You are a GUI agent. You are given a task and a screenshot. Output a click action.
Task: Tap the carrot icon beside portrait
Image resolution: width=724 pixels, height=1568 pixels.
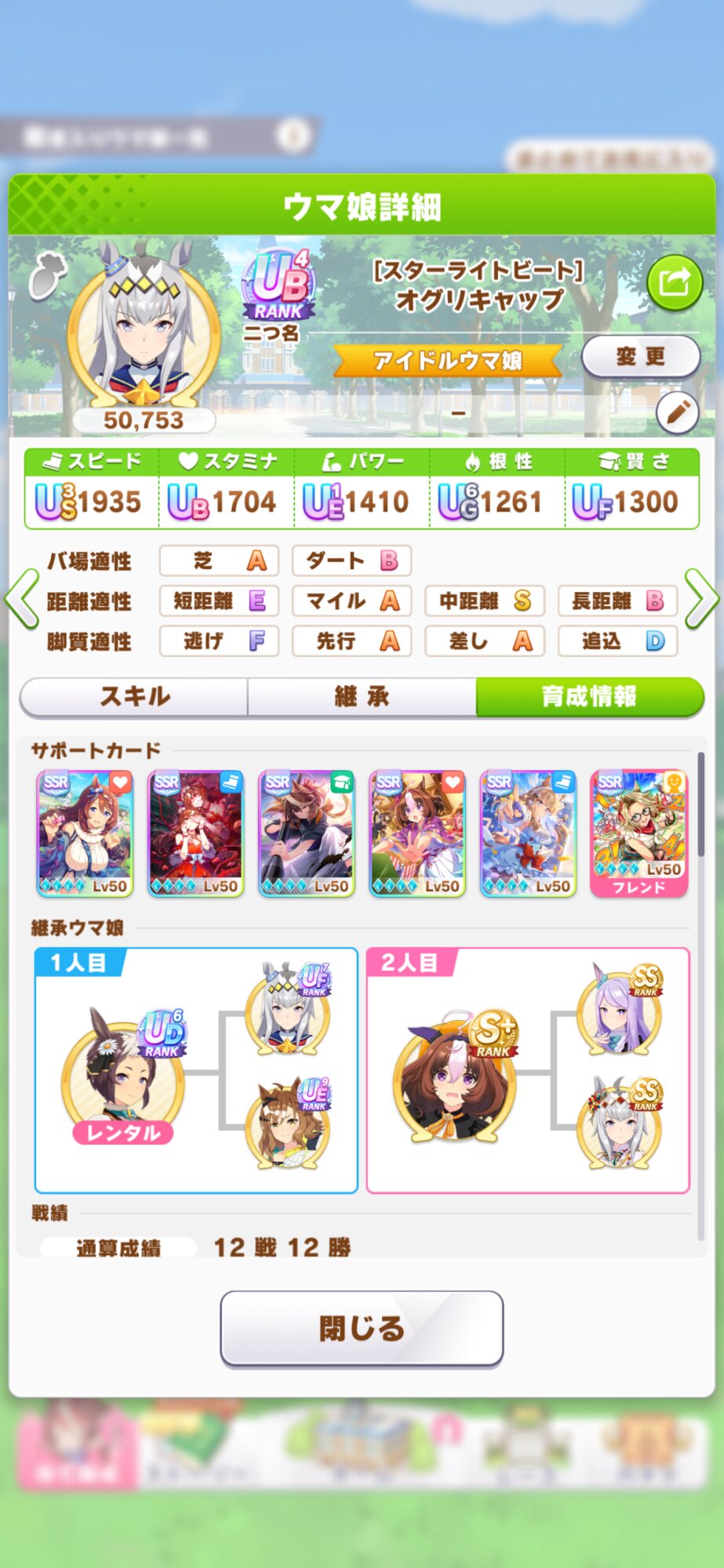[x=47, y=278]
